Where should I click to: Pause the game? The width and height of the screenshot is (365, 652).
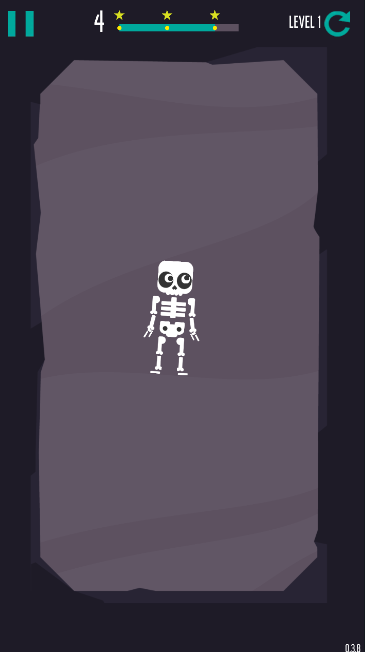[21, 24]
